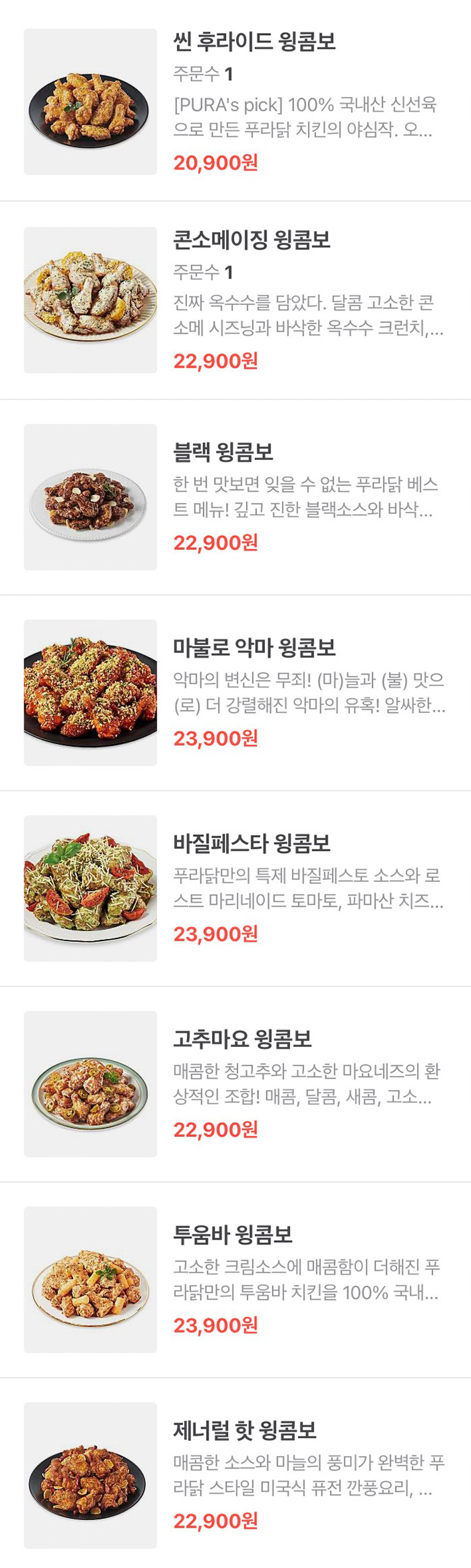Select 콘소메이징 윙콤보 from the menu
Image resolution: width=471 pixels, height=1568 pixels.
coord(252,240)
